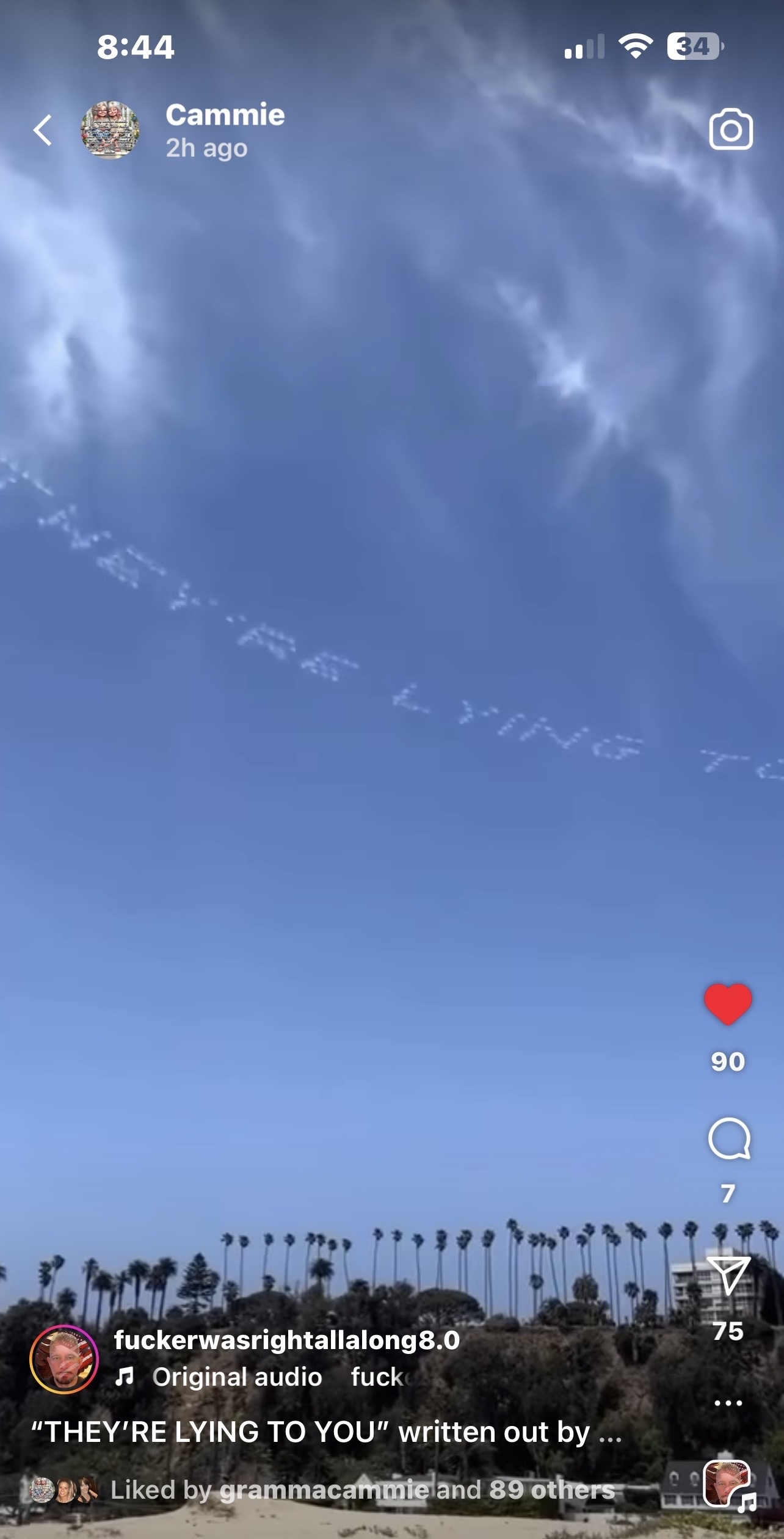Unlike the reel with the red heart
Screen dimensions: 784x1539
(728, 1004)
